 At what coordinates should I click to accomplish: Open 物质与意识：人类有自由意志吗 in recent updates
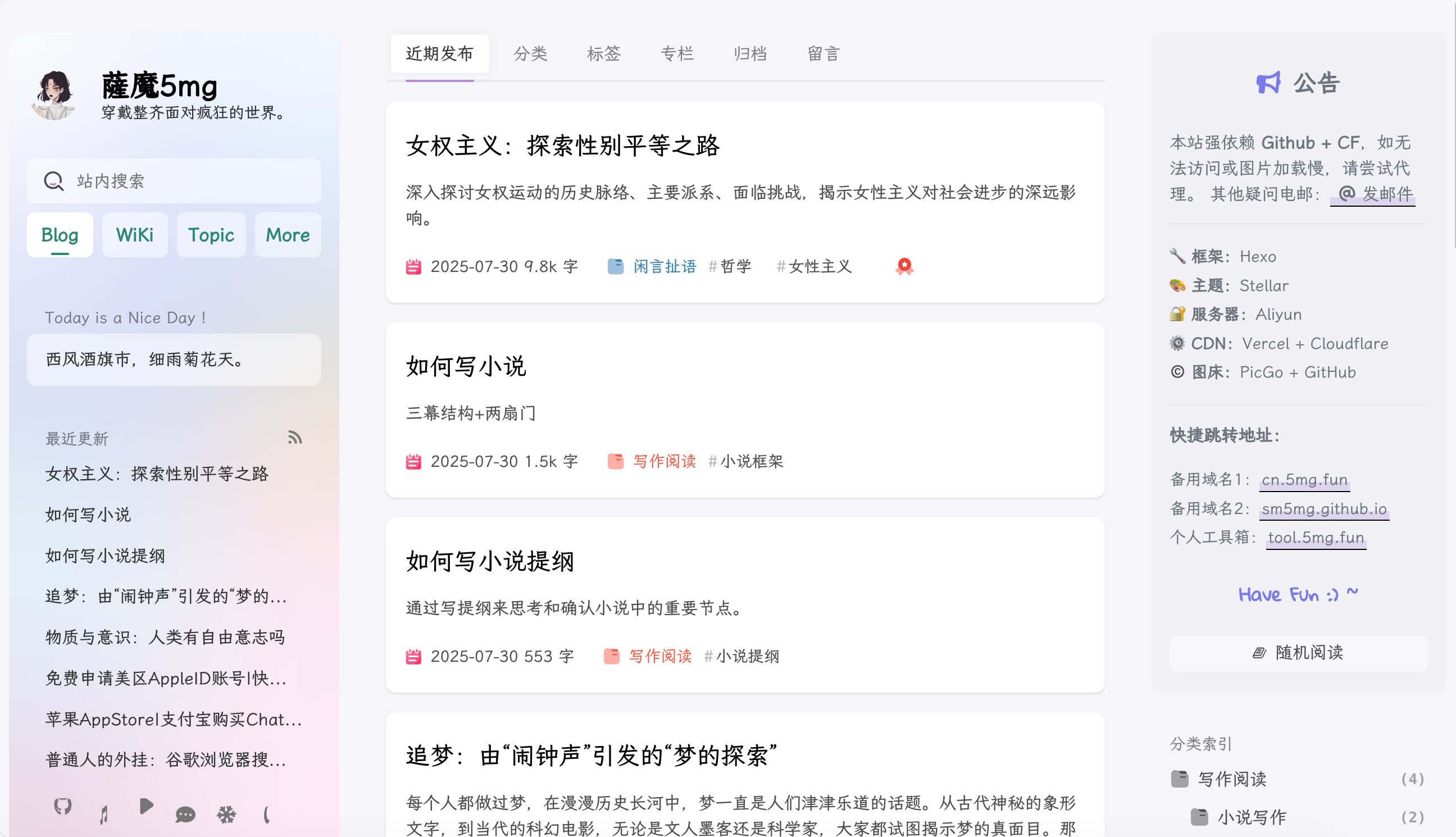click(x=165, y=637)
